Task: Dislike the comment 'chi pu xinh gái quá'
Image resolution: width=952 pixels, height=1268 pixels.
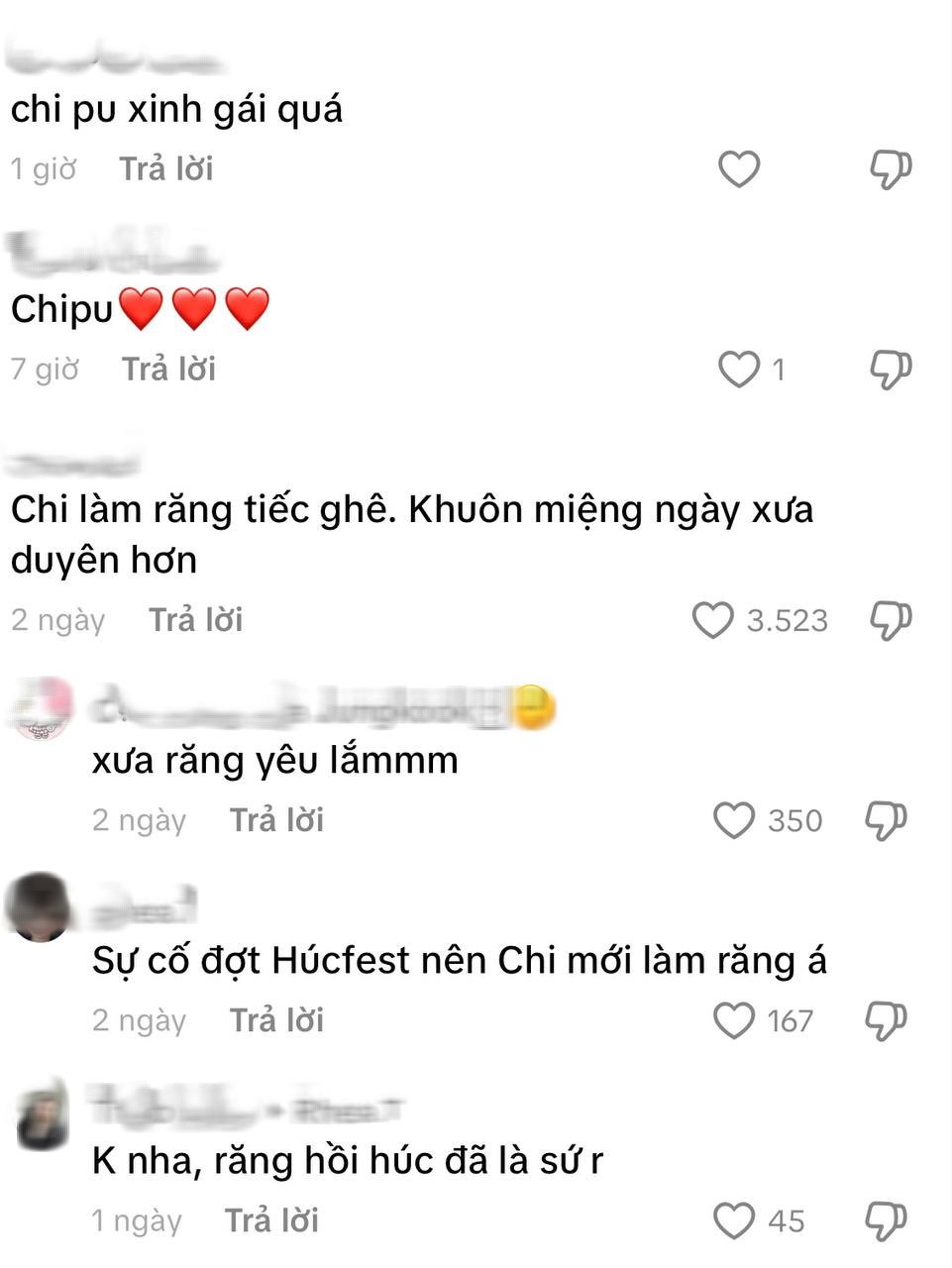Action: pos(890,169)
